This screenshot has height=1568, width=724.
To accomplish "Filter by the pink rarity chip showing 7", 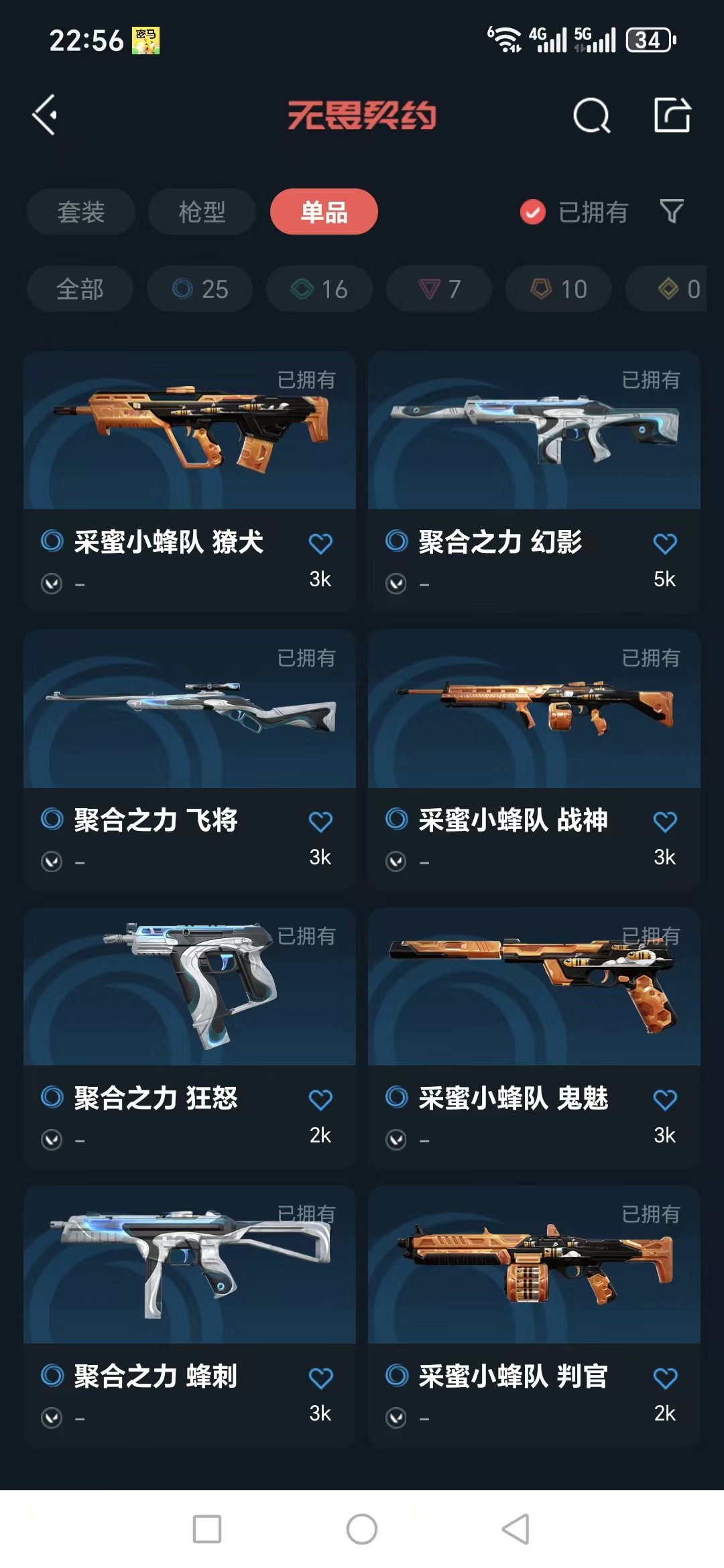I will coord(439,289).
